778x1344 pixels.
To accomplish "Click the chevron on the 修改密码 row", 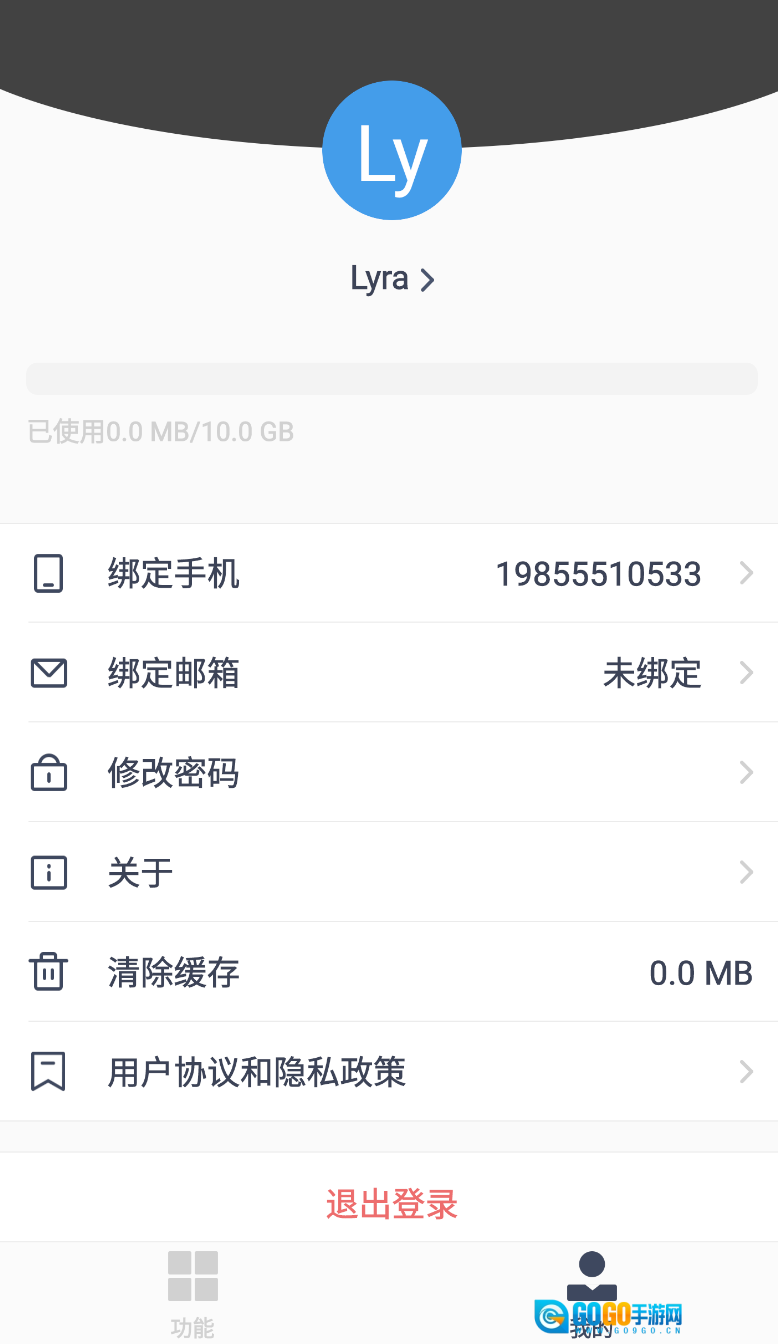I will [746, 772].
